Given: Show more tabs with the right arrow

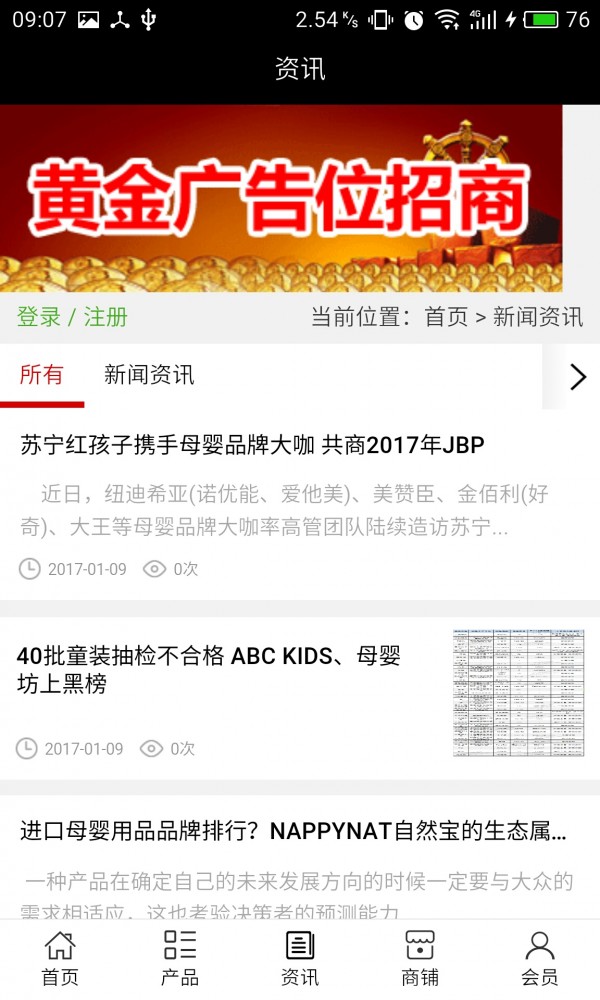Looking at the screenshot, I should 577,377.
